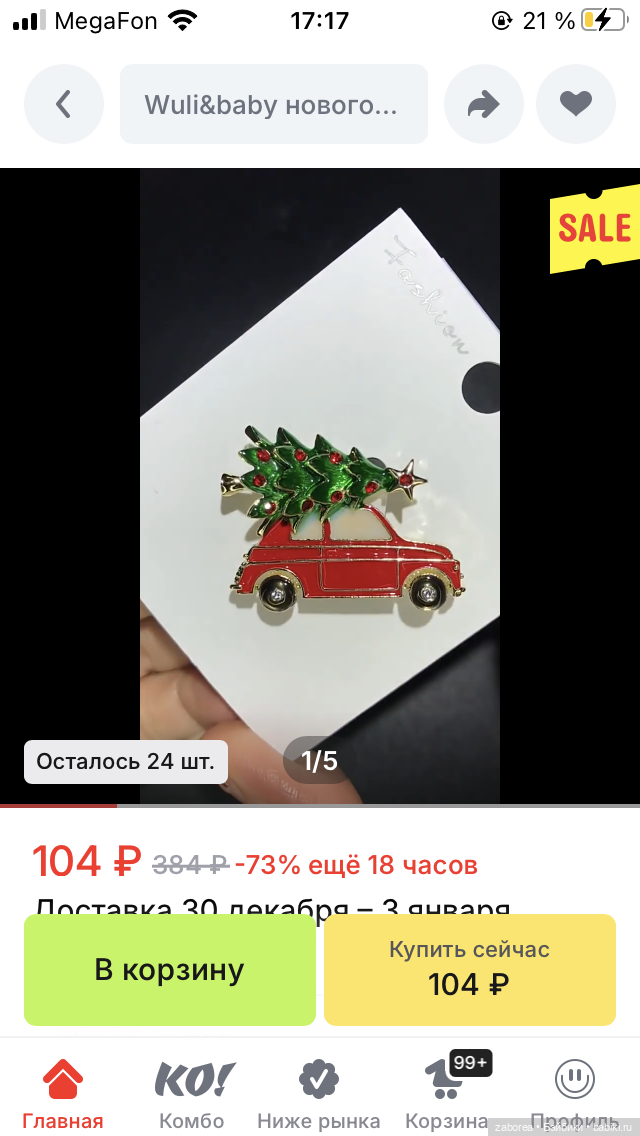
Task: Switch to the Профиль tab
Action: coord(574,1092)
